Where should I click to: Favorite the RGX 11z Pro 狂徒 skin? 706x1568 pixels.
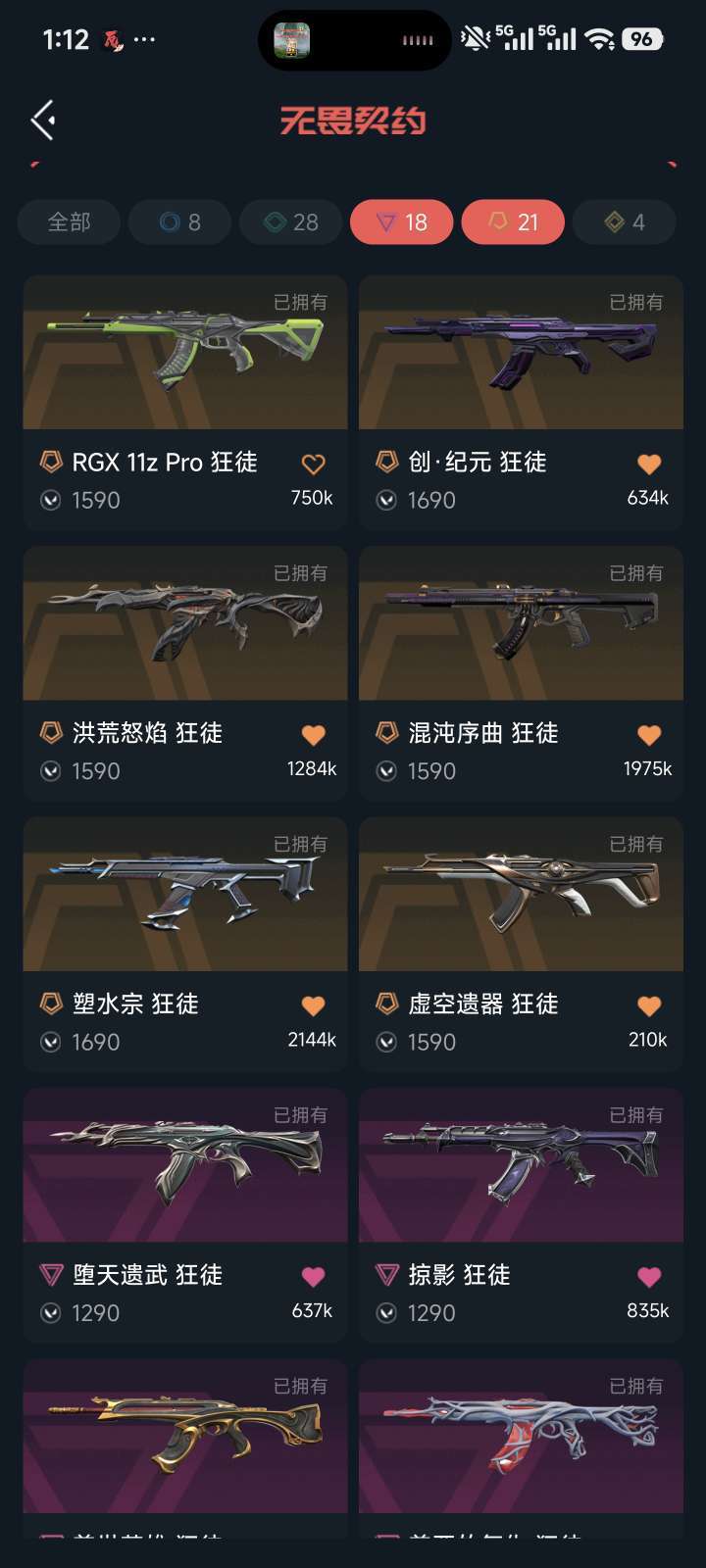coord(313,464)
